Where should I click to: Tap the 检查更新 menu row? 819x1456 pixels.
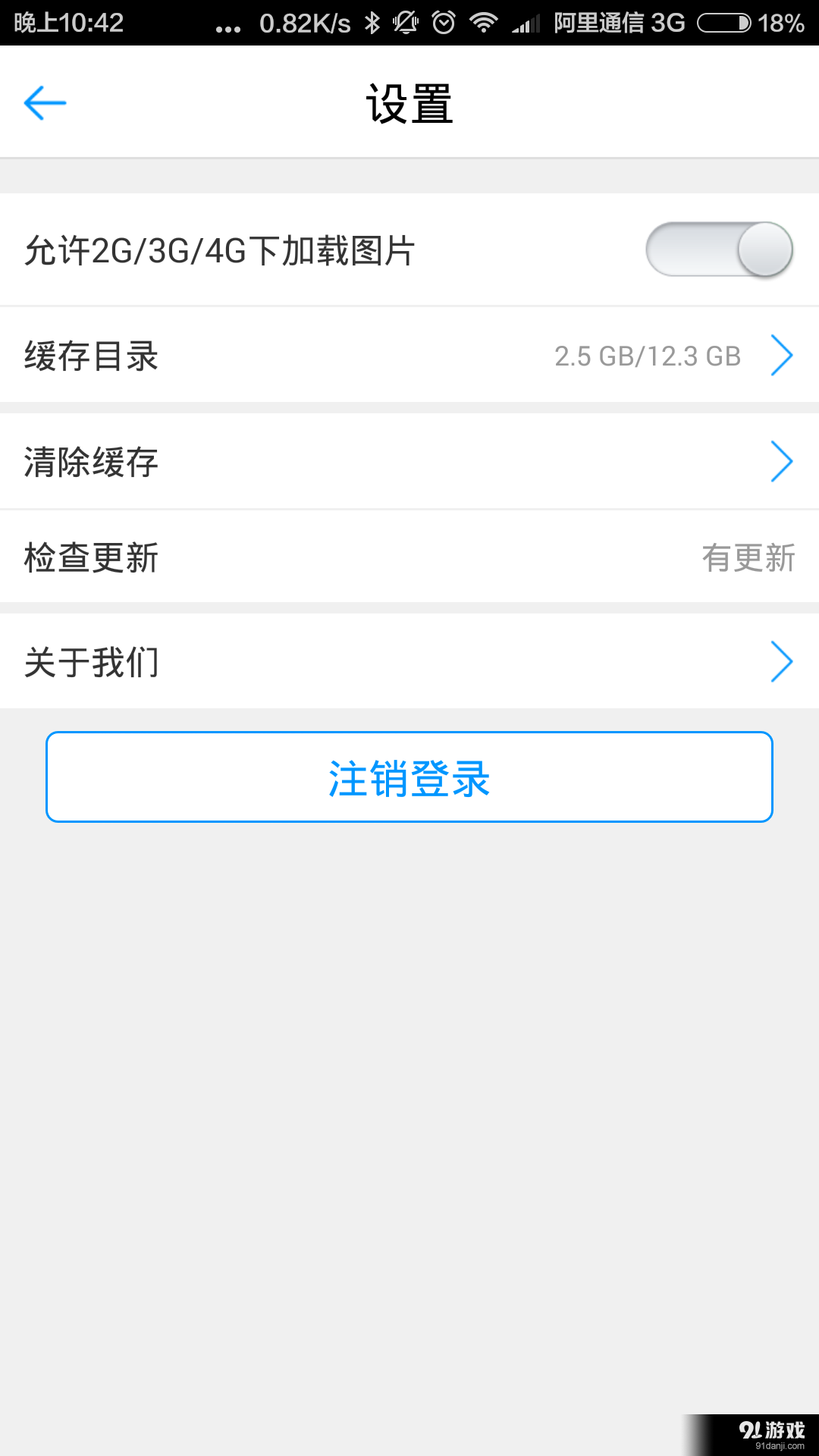click(409, 558)
